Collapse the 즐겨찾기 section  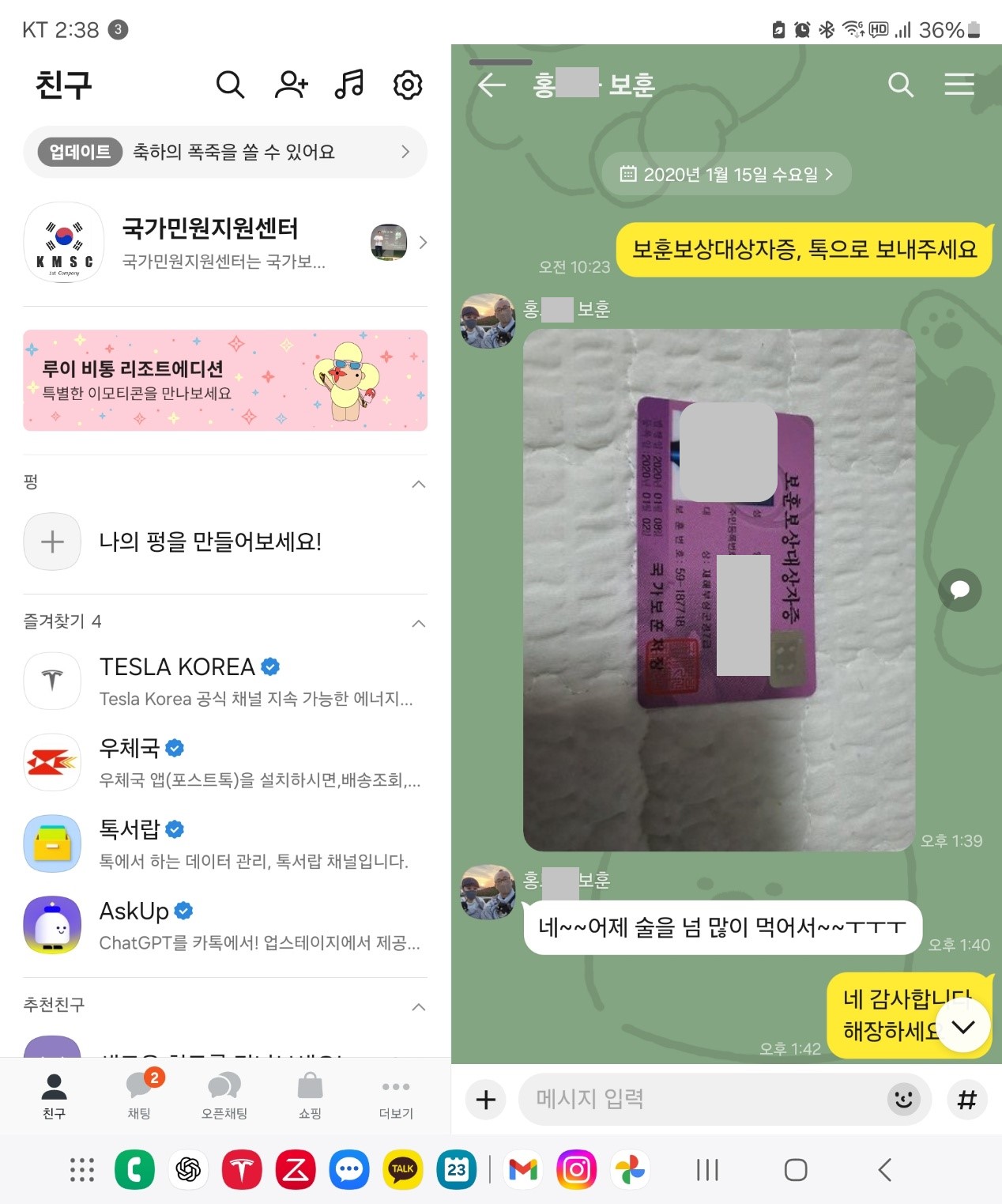click(x=419, y=623)
